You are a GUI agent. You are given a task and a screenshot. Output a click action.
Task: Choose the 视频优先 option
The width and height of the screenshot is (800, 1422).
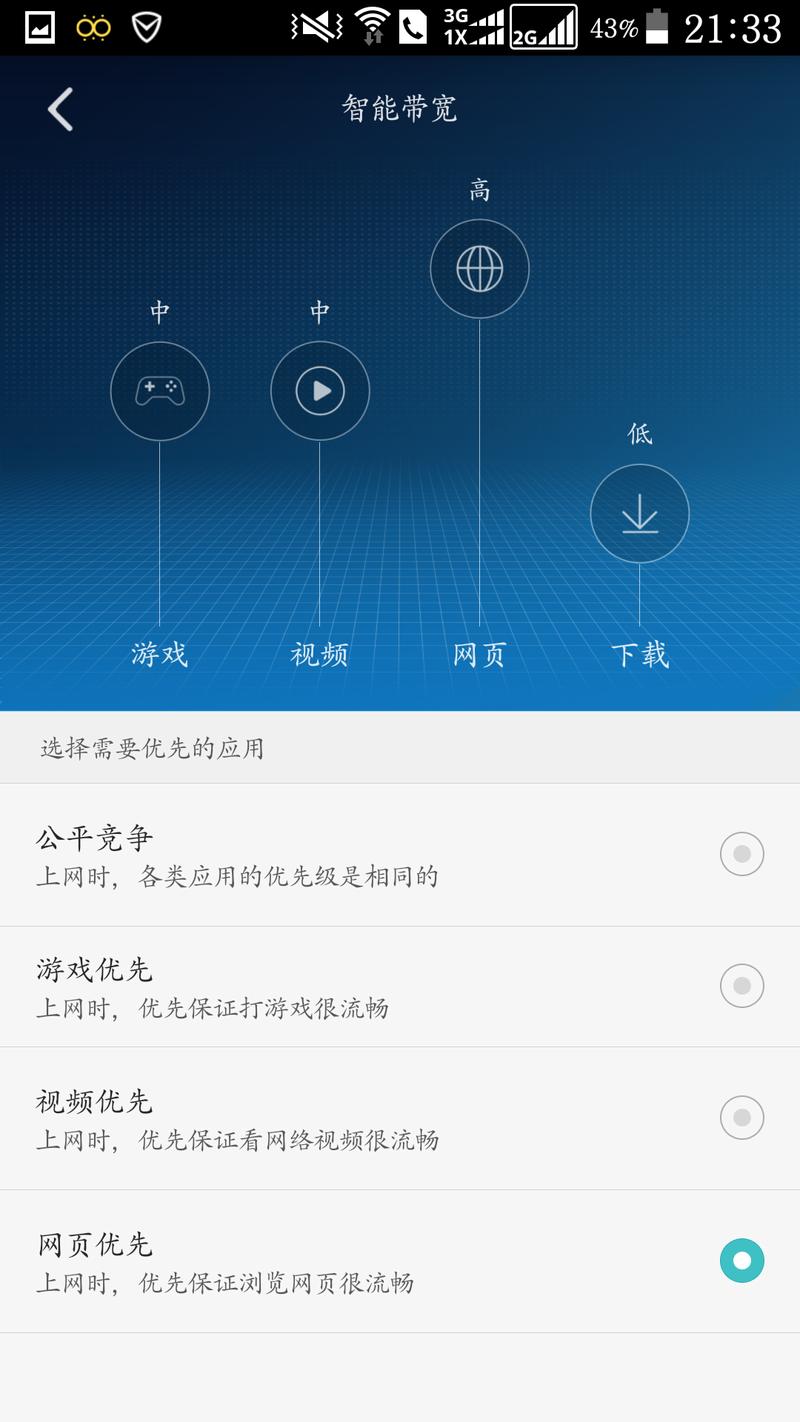[x=740, y=1116]
